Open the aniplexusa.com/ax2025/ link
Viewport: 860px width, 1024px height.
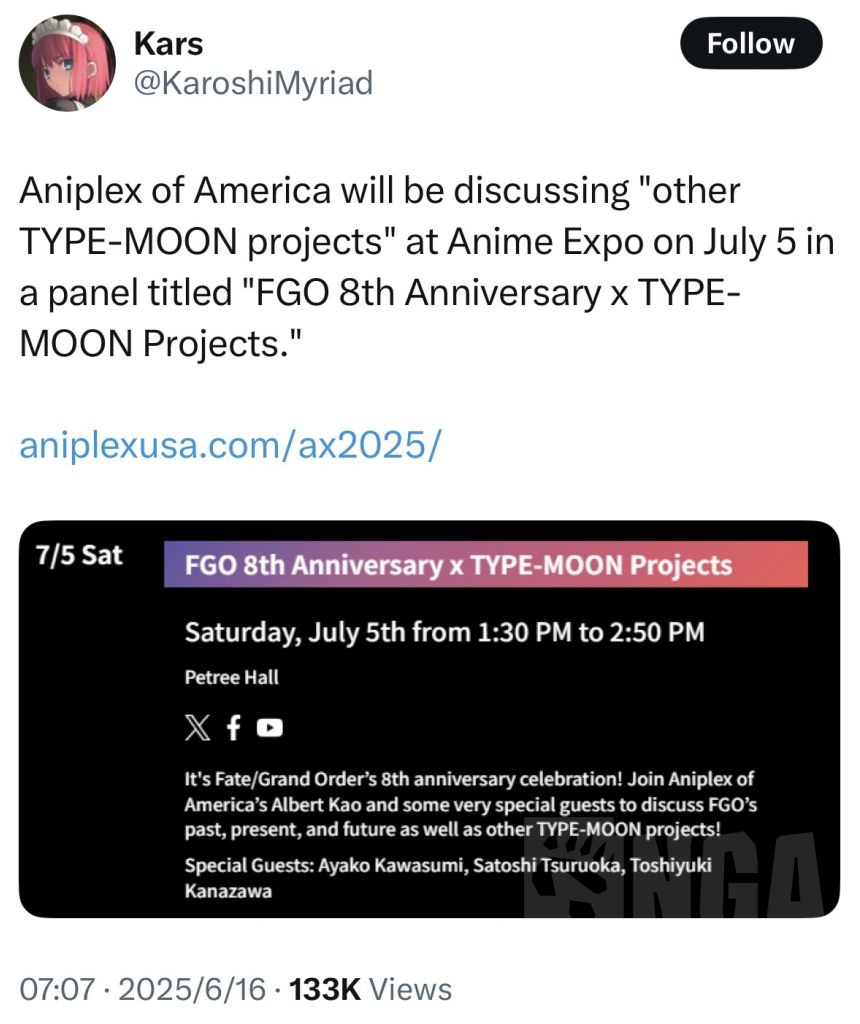click(x=229, y=444)
